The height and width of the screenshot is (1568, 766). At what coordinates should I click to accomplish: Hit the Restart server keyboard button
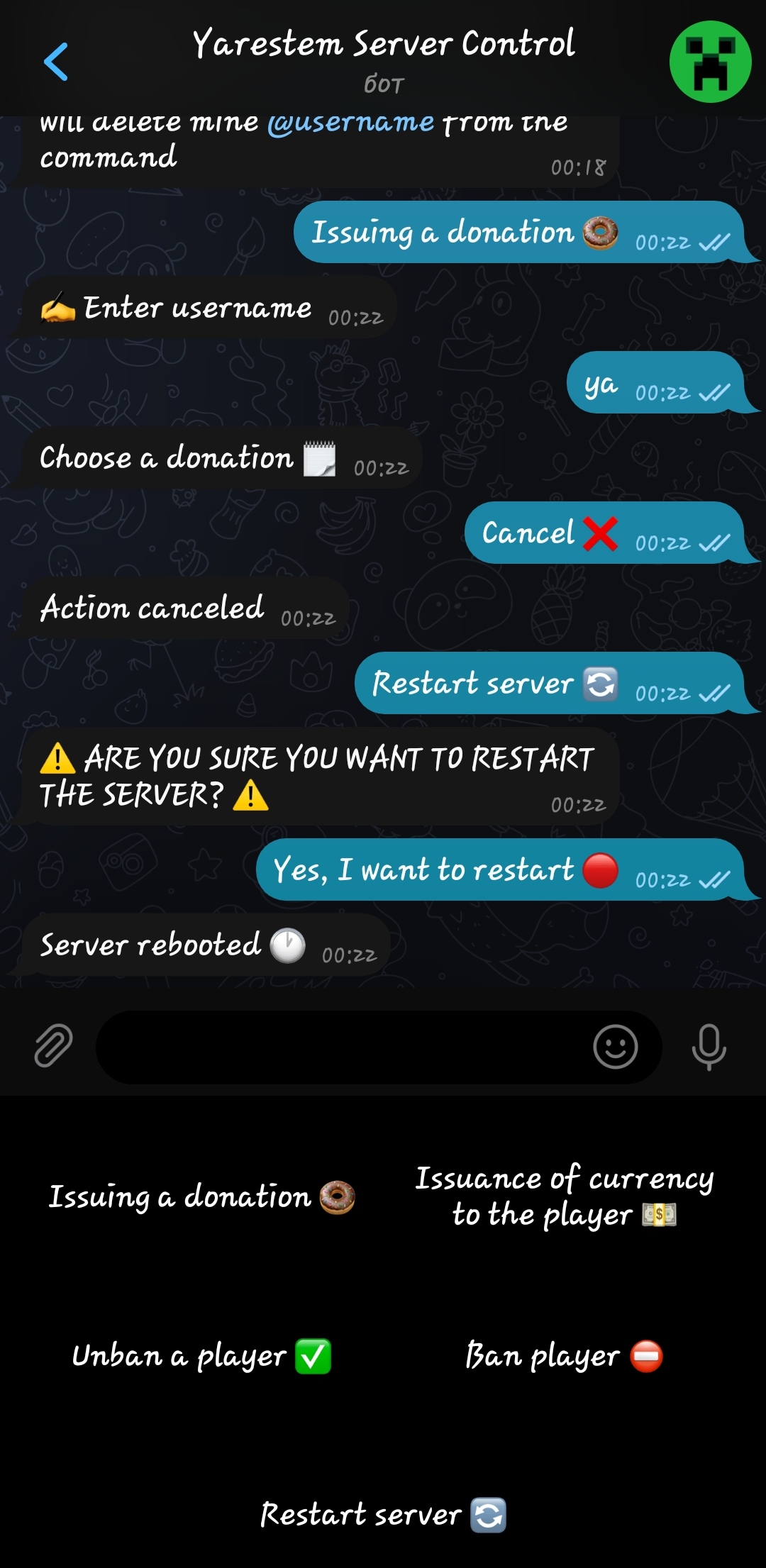(383, 1515)
